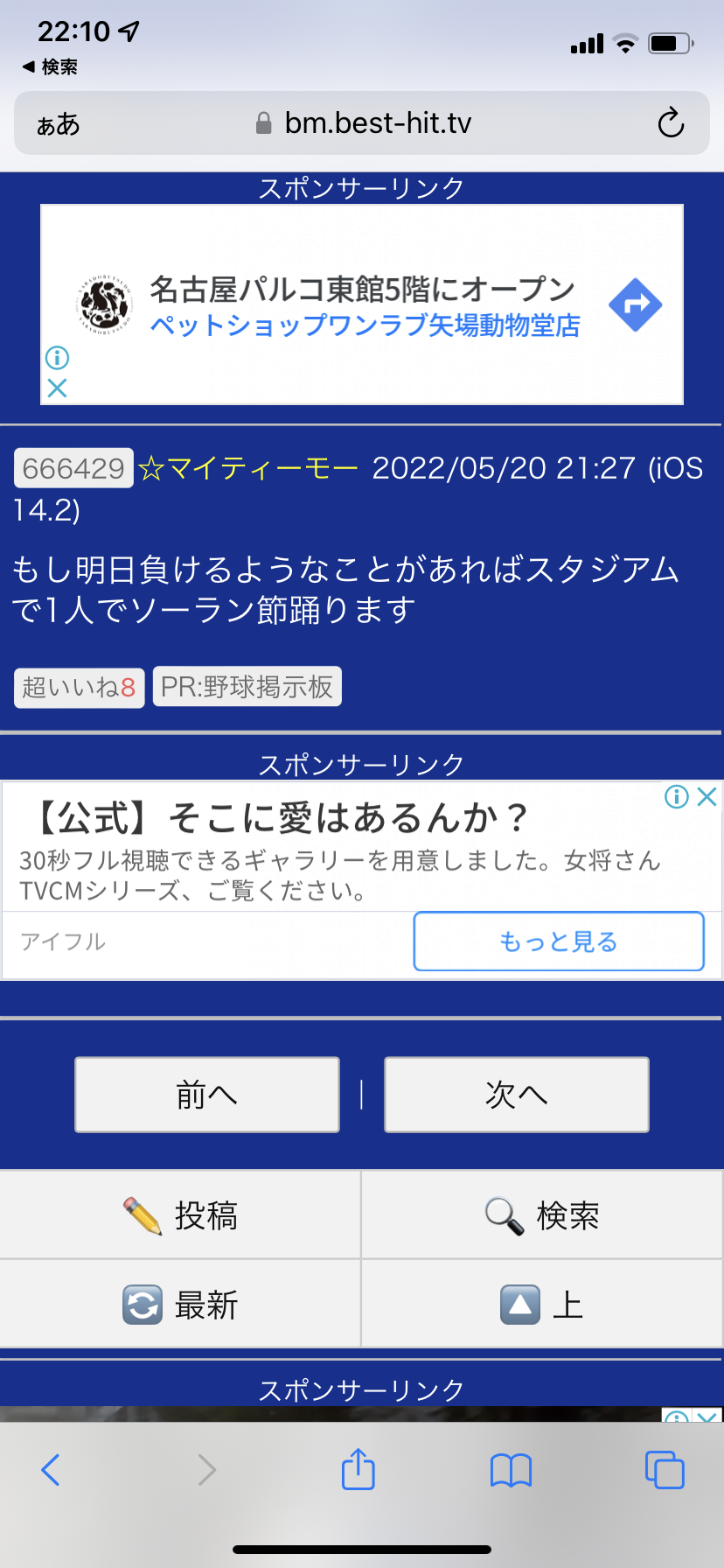Image resolution: width=724 pixels, height=1568 pixels.
Task: Open post number 666429
Action: pos(73,468)
